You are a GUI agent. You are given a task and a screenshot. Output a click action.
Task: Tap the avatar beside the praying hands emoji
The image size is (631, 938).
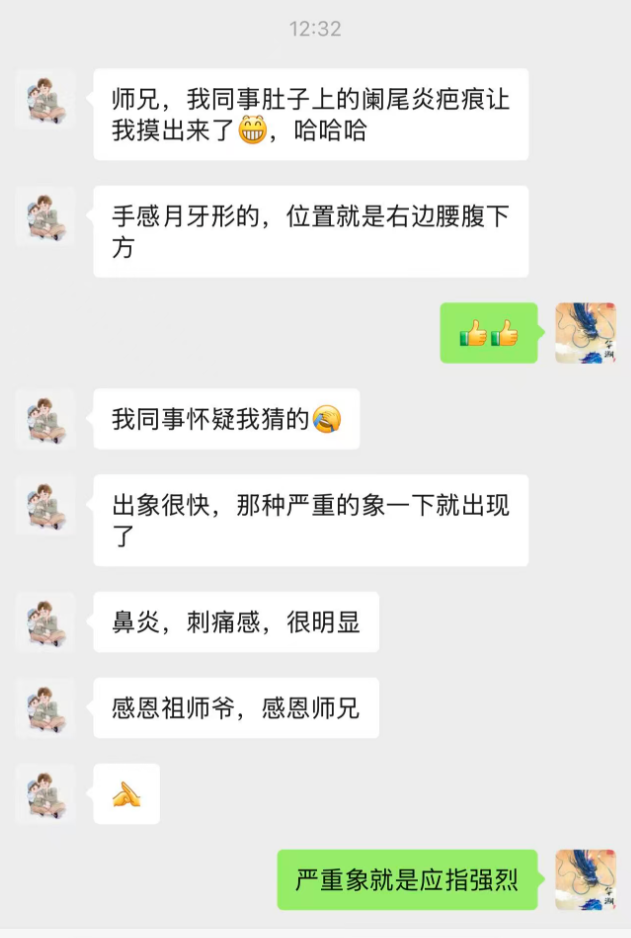point(46,794)
